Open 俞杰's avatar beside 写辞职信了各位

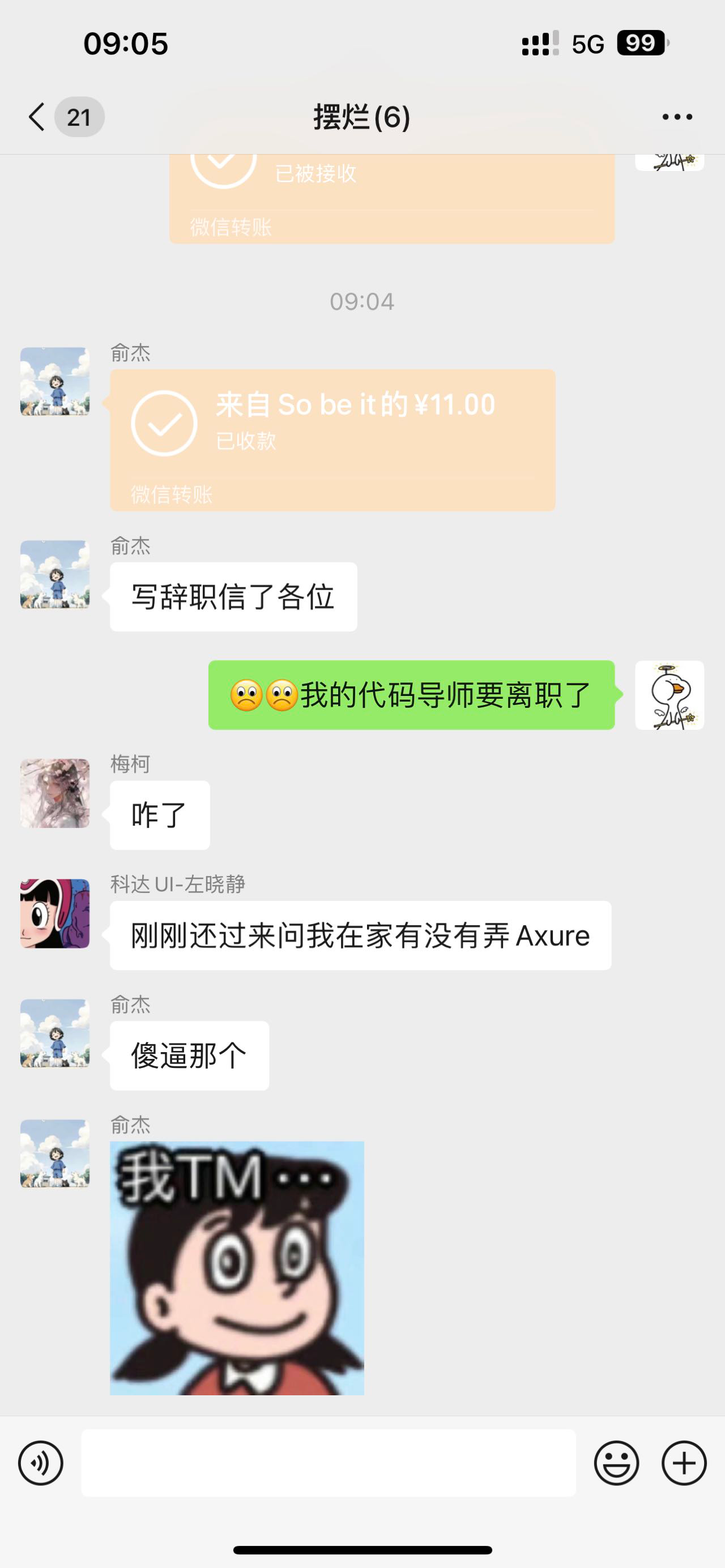[55, 575]
